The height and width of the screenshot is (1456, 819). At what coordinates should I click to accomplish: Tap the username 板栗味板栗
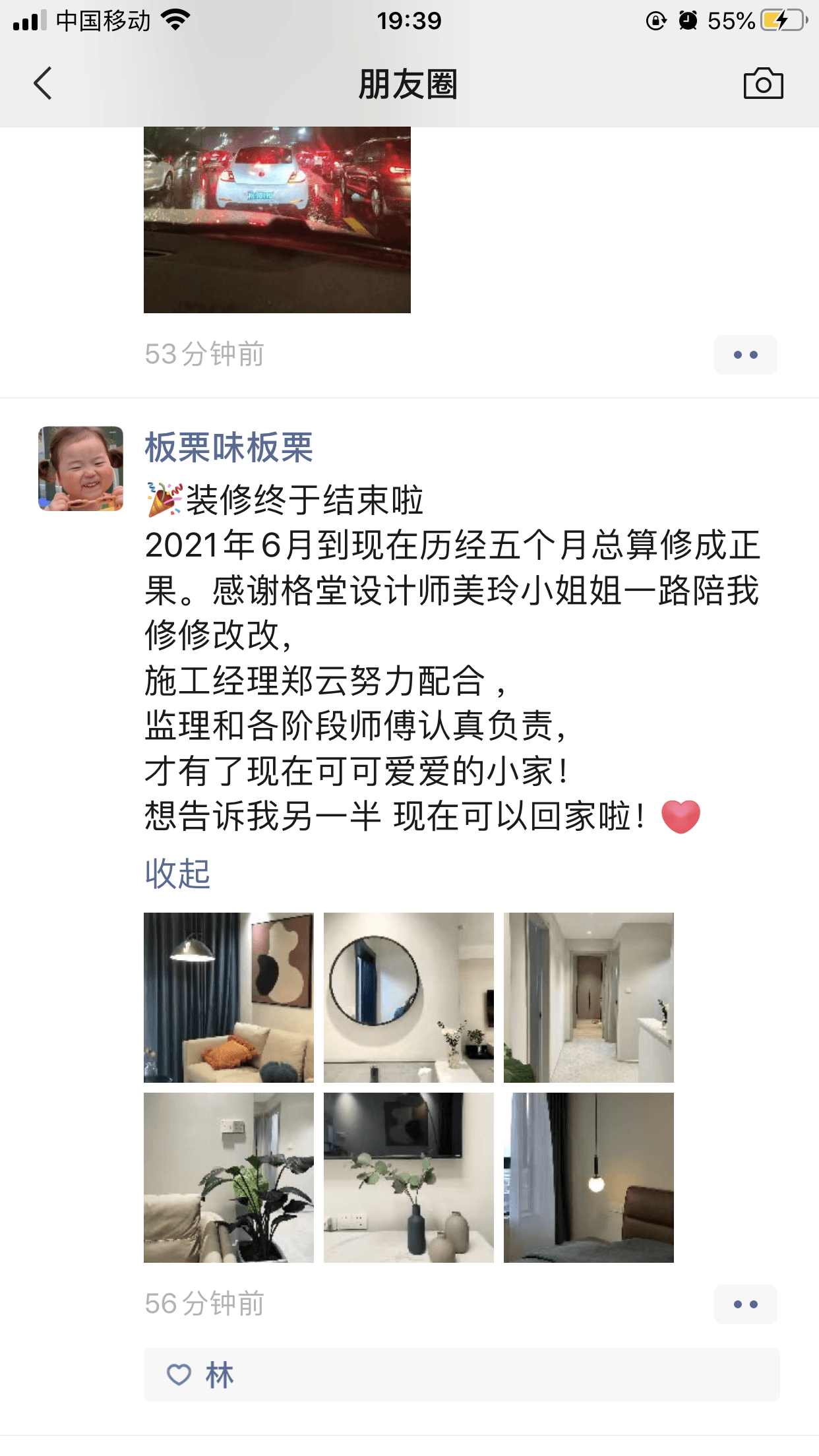tap(228, 448)
